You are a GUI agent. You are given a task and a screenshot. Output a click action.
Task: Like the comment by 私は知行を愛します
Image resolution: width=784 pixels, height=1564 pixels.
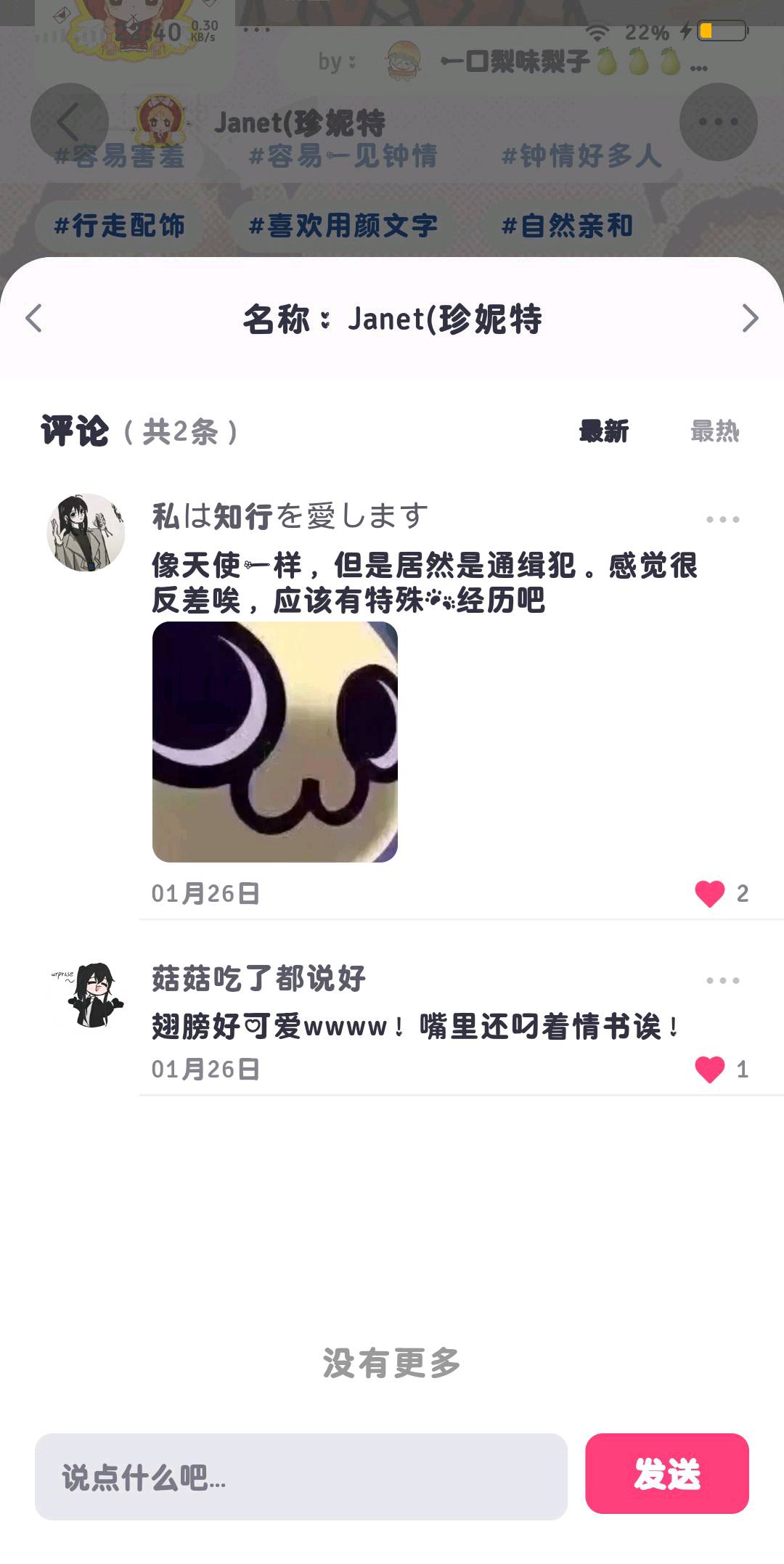point(710,893)
